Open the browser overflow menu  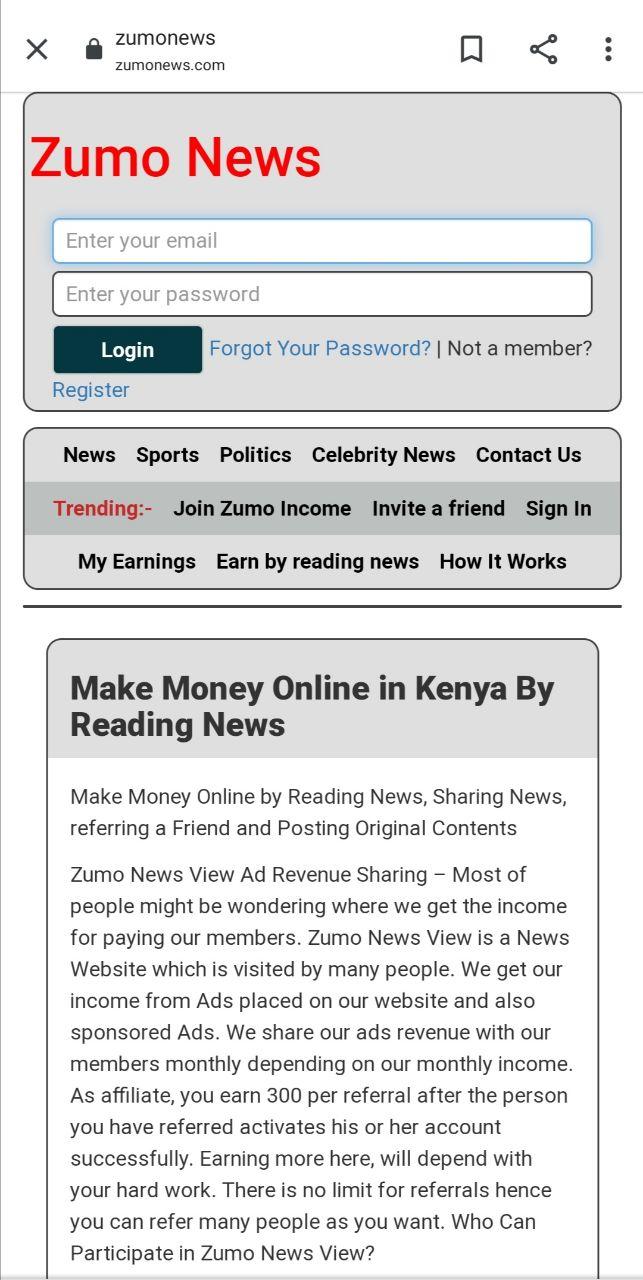tap(608, 49)
